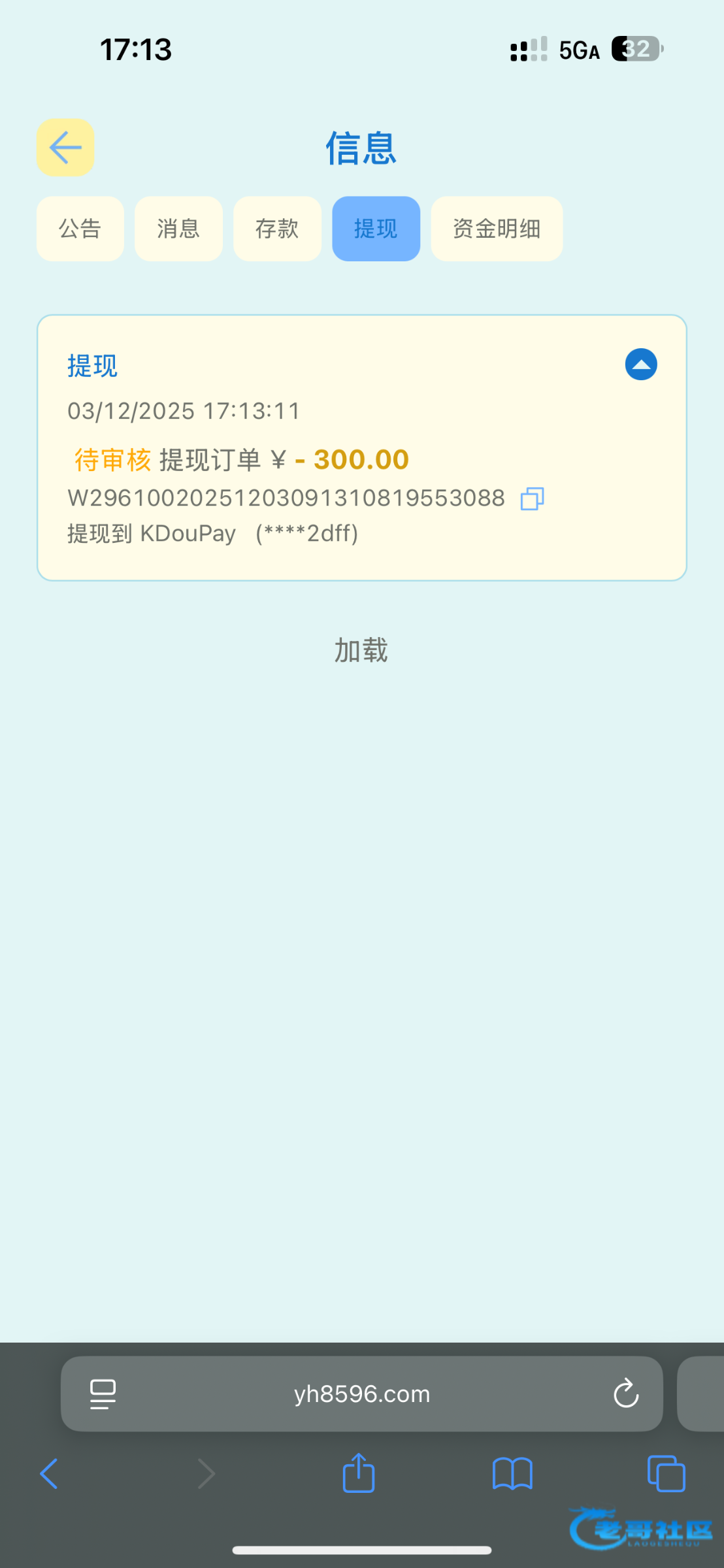Open the page format menu icon
Screen dimensions: 724x1568
[x=103, y=1394]
